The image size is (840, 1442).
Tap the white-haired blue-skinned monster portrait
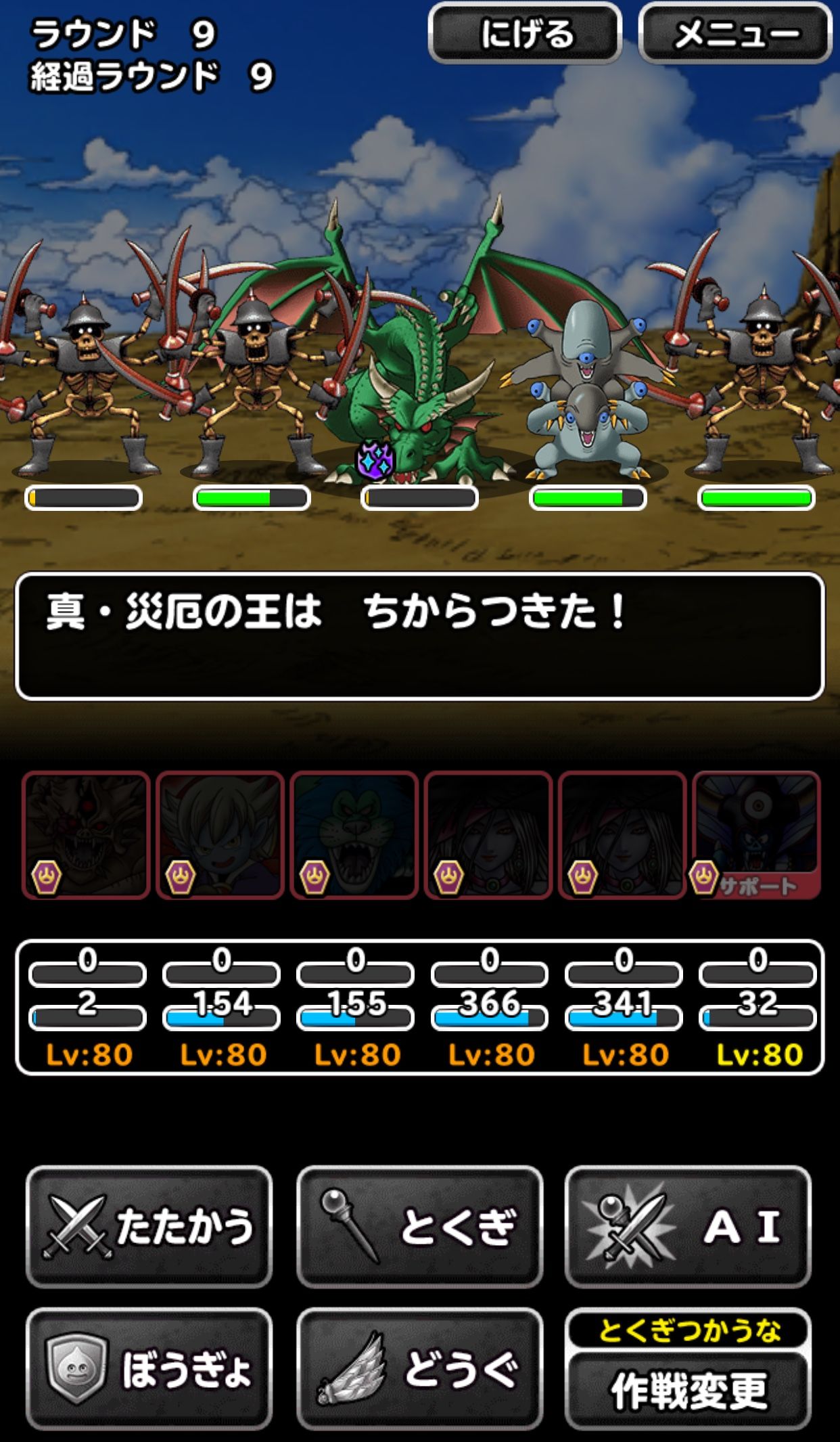coord(220,834)
